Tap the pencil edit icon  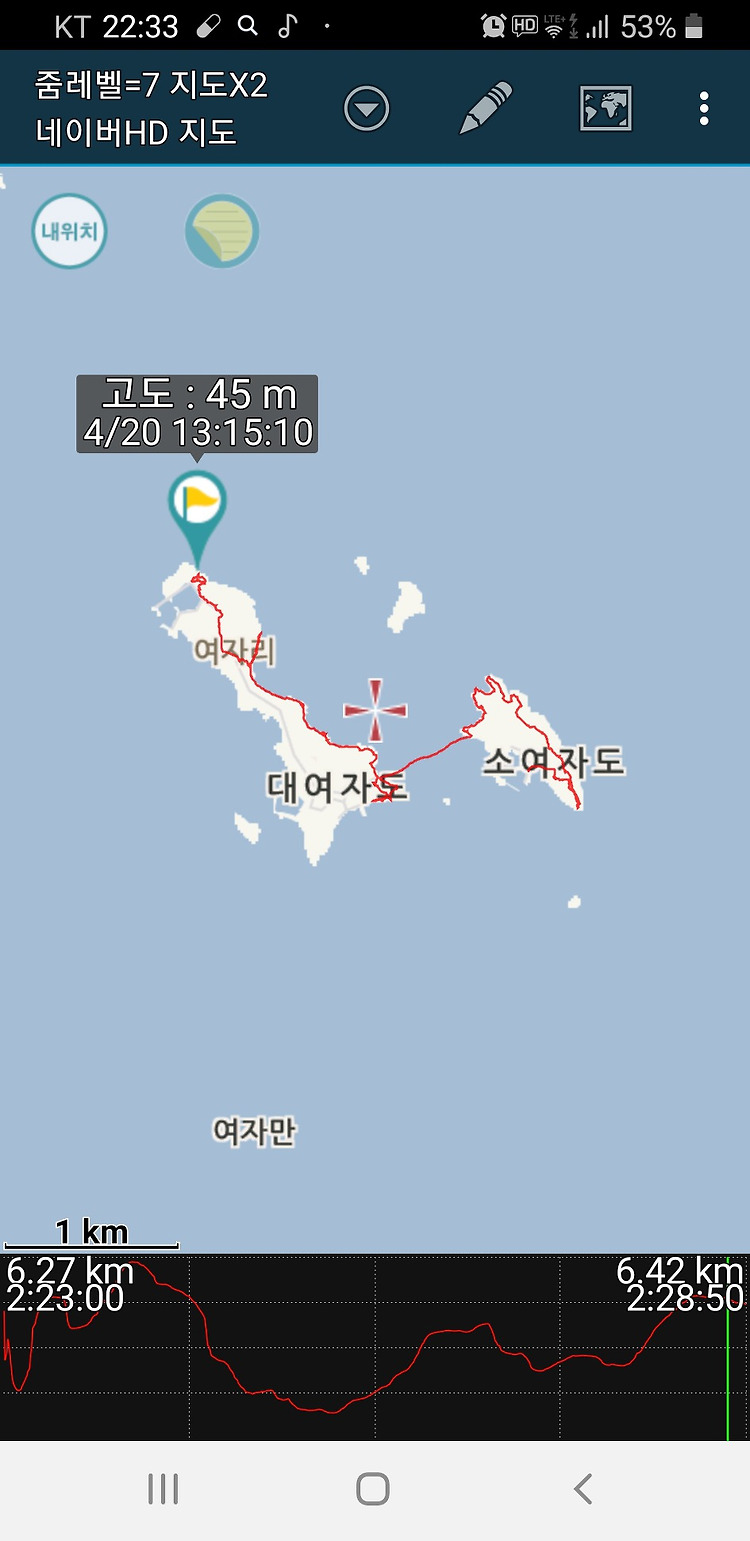pyautogui.click(x=486, y=107)
